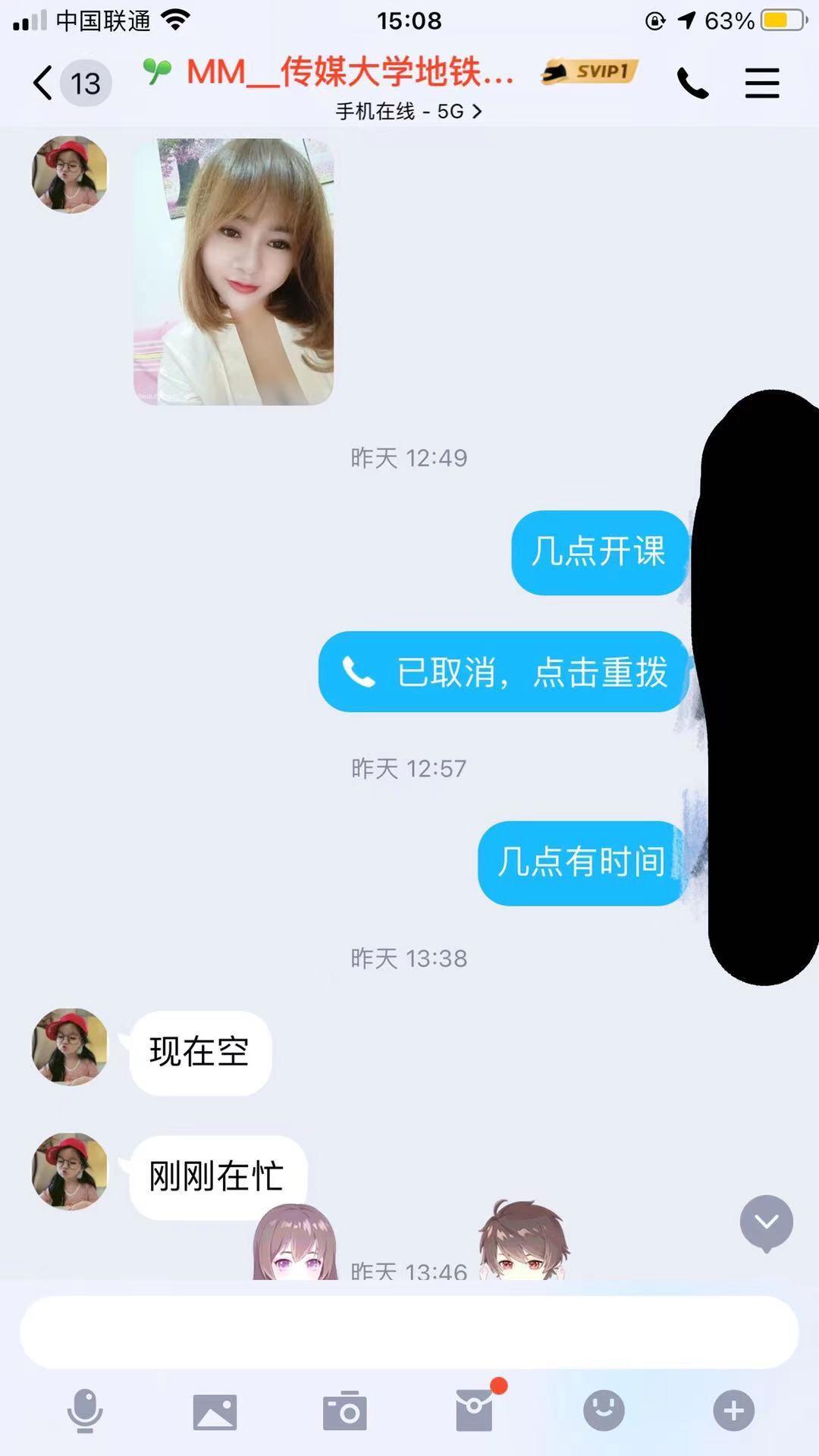Tap the SVIP1 badge
Screen dimensions: 819x1456
[x=590, y=72]
